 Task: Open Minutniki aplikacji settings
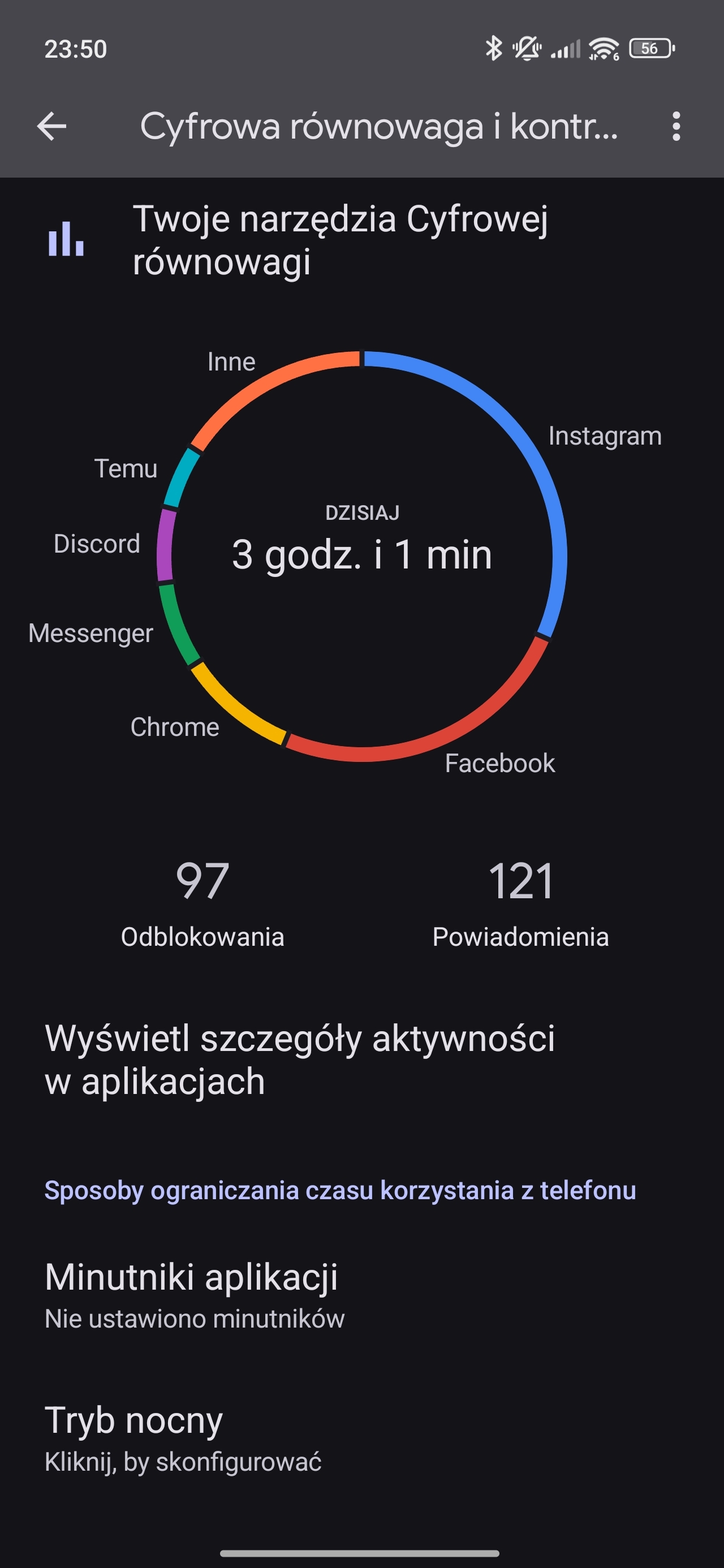pos(195,1294)
